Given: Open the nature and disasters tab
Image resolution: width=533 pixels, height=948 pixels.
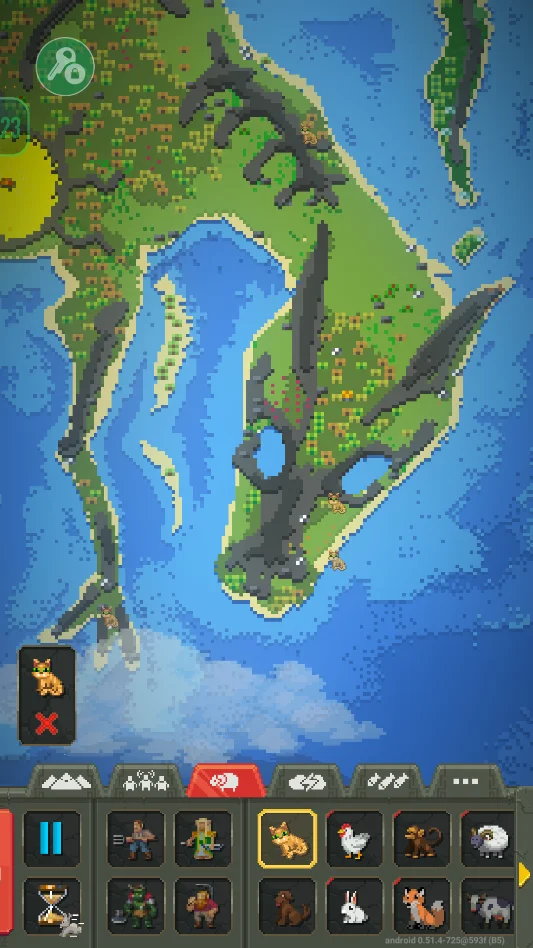Looking at the screenshot, I should coord(307,782).
